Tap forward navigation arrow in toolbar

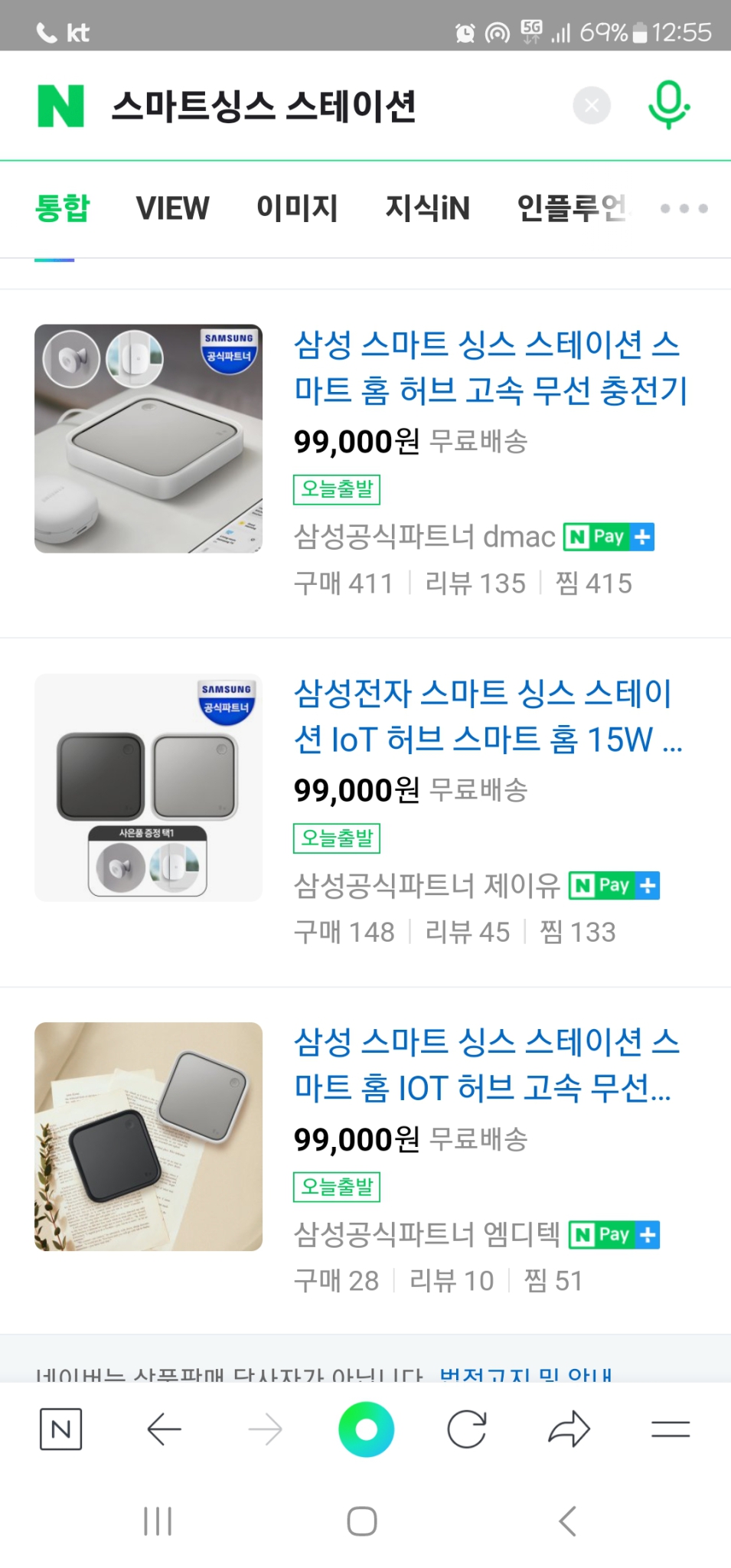click(263, 1429)
